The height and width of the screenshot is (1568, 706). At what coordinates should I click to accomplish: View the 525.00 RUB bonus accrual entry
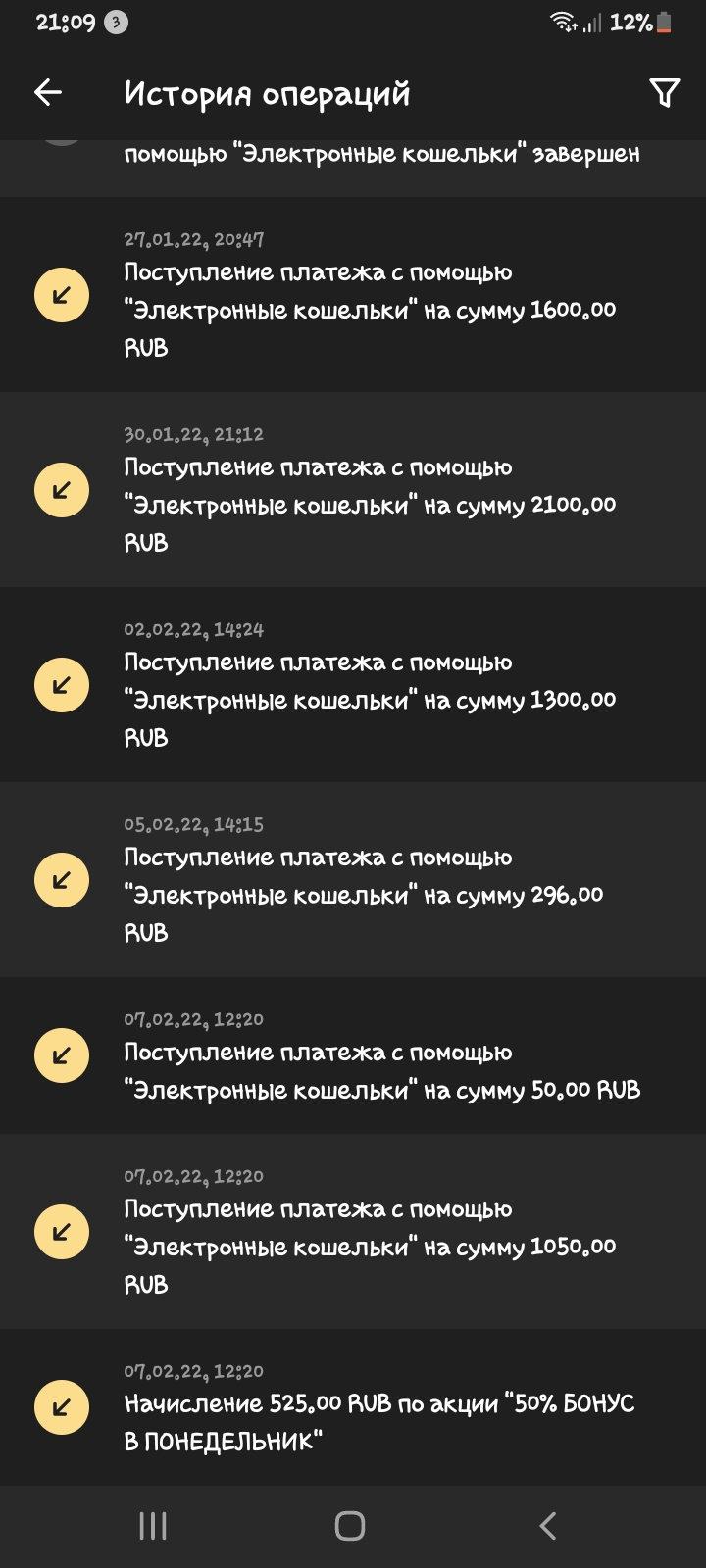point(353,1407)
